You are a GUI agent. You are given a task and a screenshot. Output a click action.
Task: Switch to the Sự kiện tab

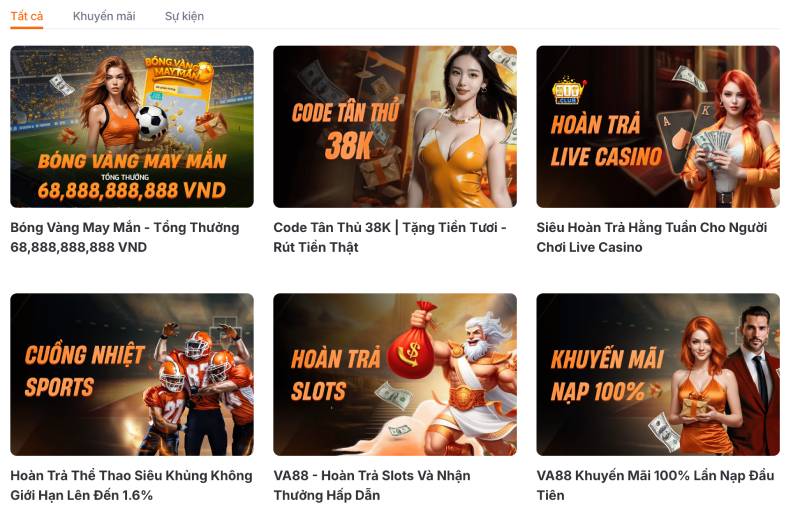184,16
